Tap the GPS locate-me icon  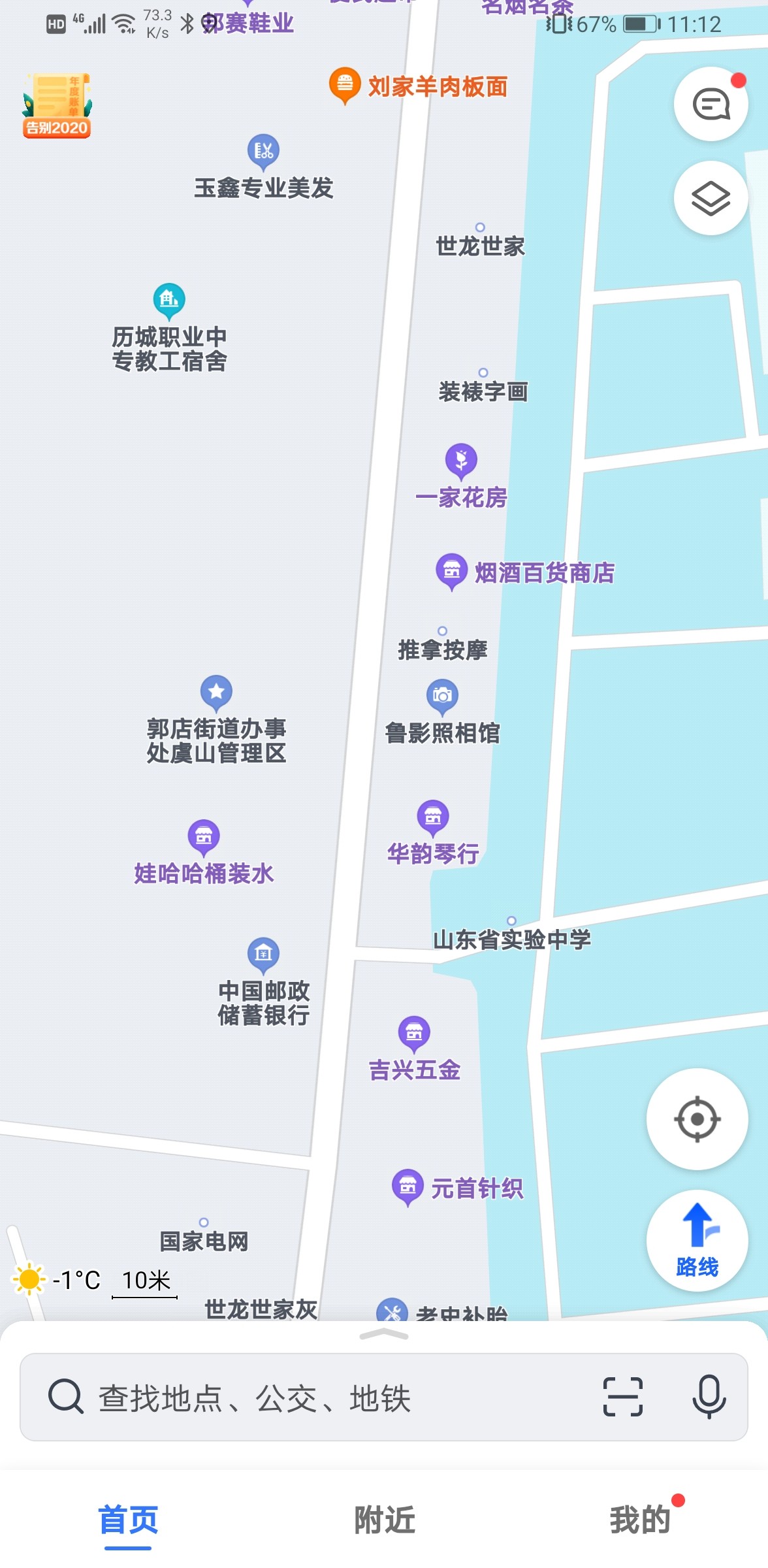(696, 1119)
